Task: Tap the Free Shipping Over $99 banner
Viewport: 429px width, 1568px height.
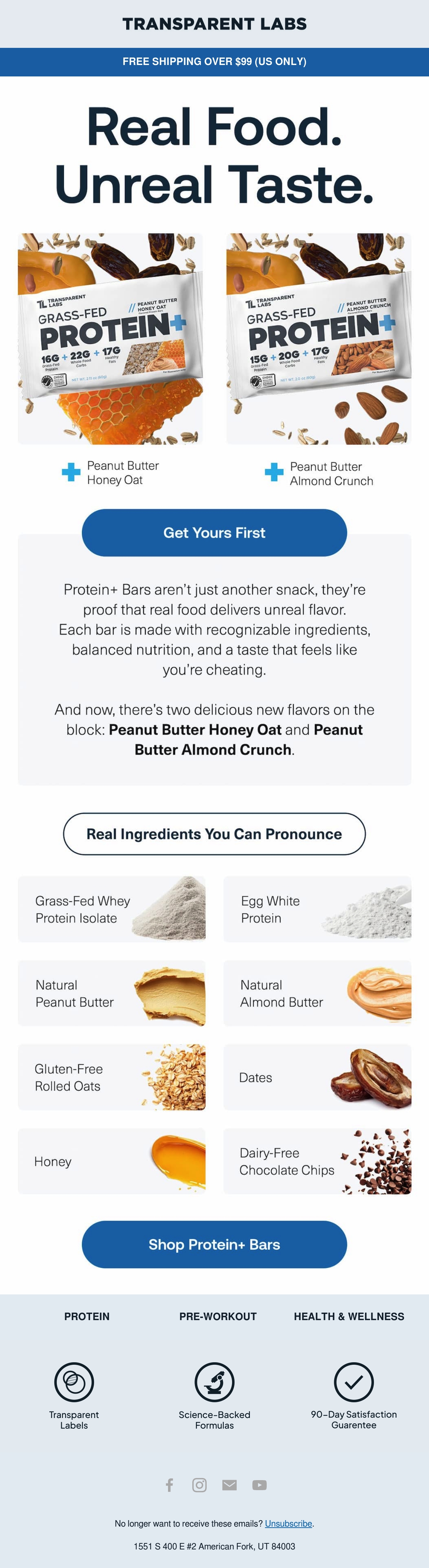Action: pos(214,61)
